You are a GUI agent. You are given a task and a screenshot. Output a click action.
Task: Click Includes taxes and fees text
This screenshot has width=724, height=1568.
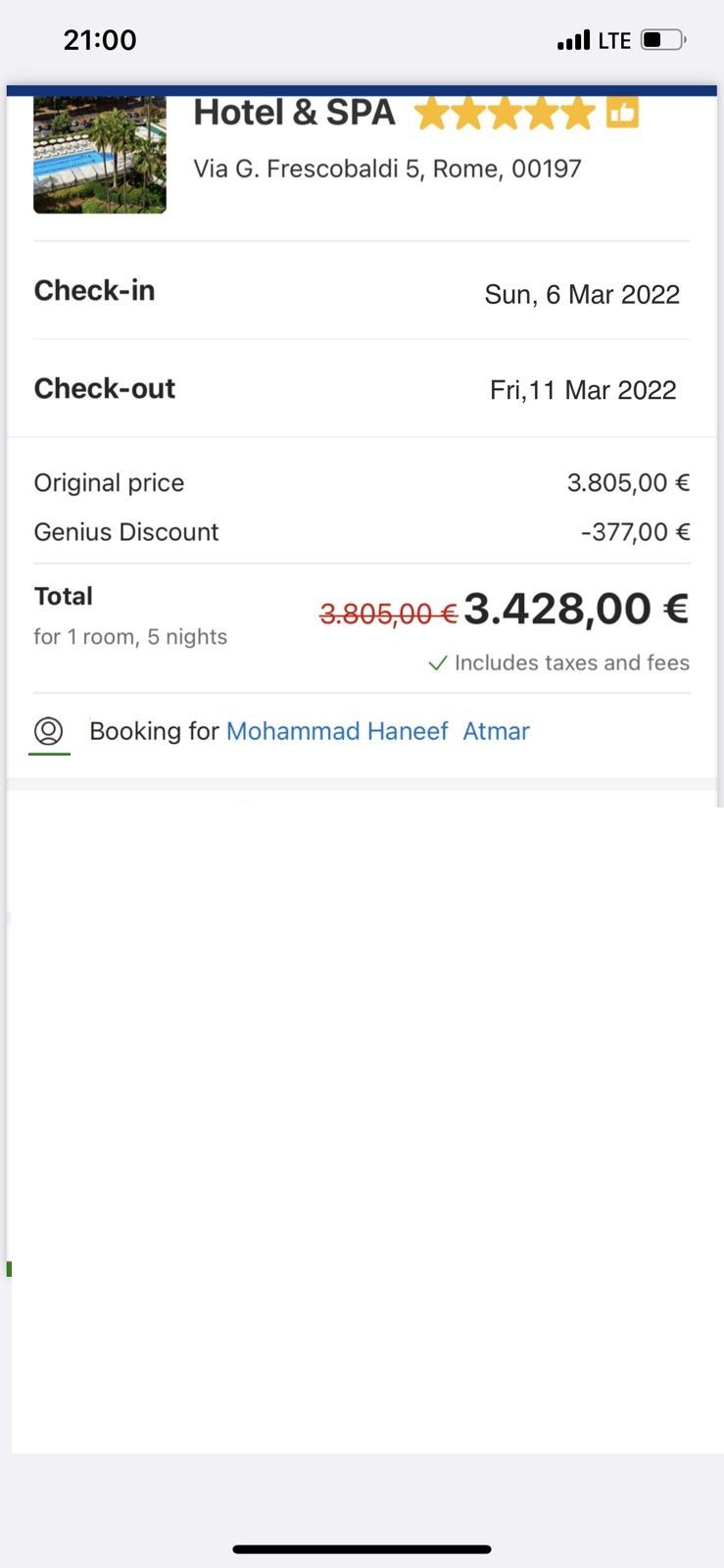[x=571, y=662]
